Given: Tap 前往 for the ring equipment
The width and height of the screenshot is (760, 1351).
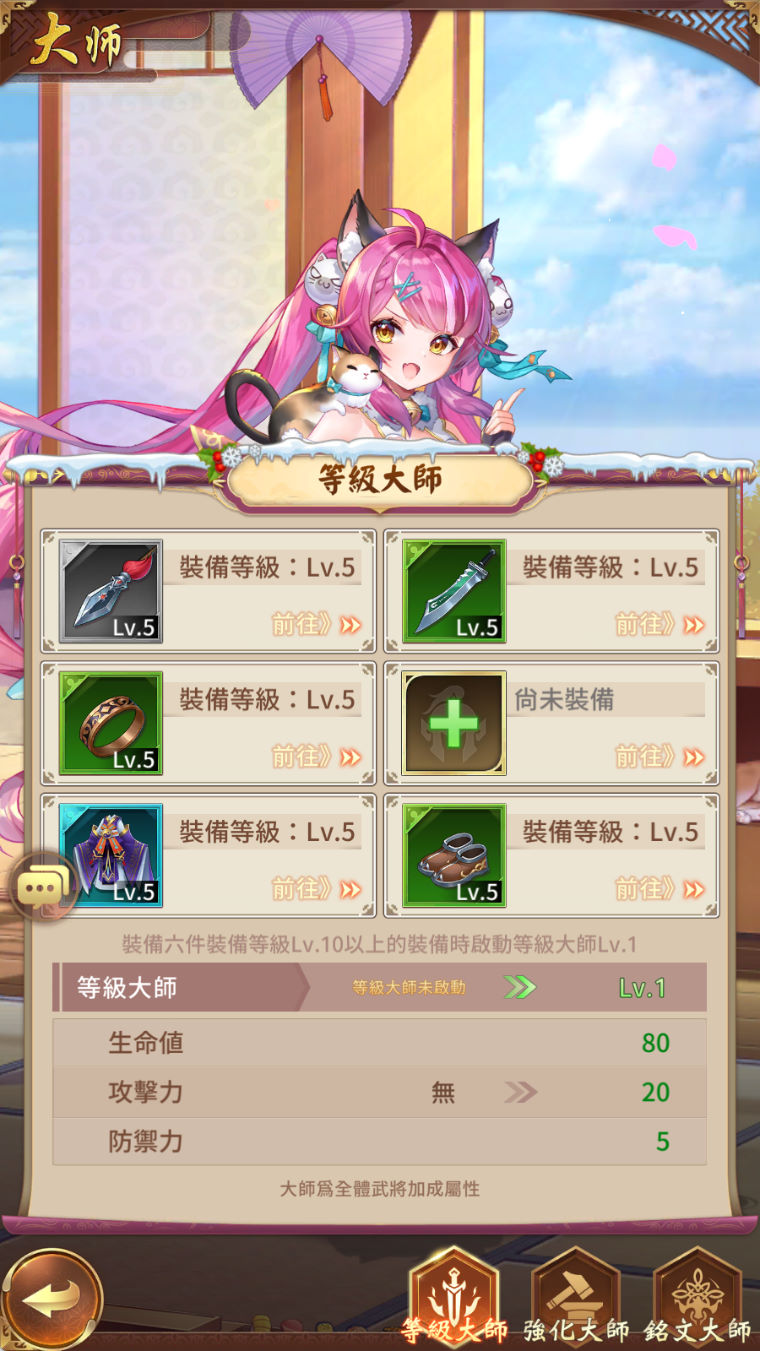Looking at the screenshot, I should point(316,757).
